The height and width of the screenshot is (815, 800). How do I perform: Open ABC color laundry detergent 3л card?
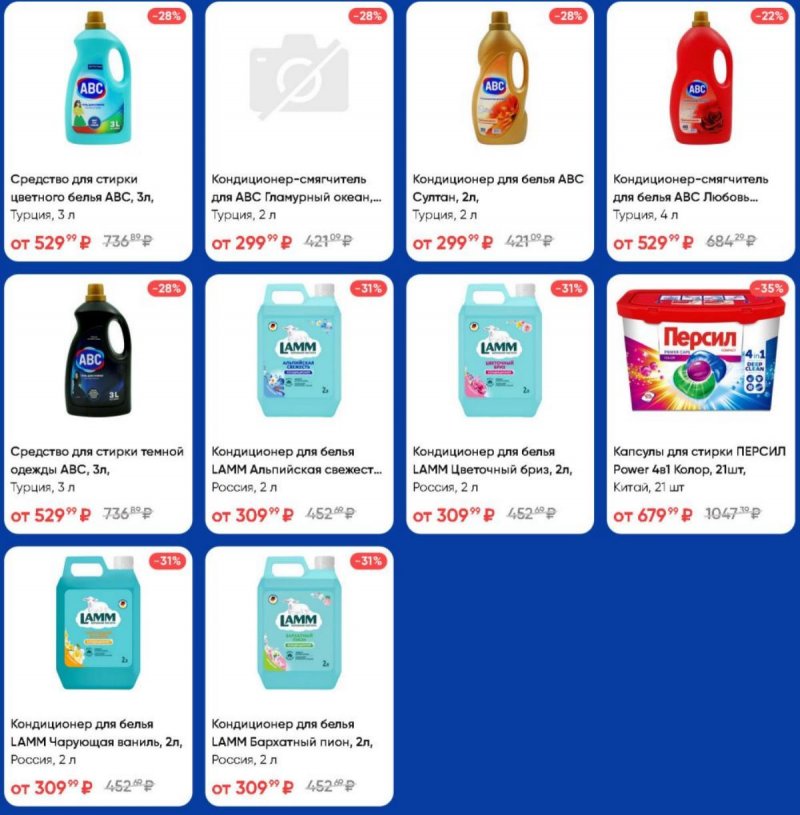point(98,130)
